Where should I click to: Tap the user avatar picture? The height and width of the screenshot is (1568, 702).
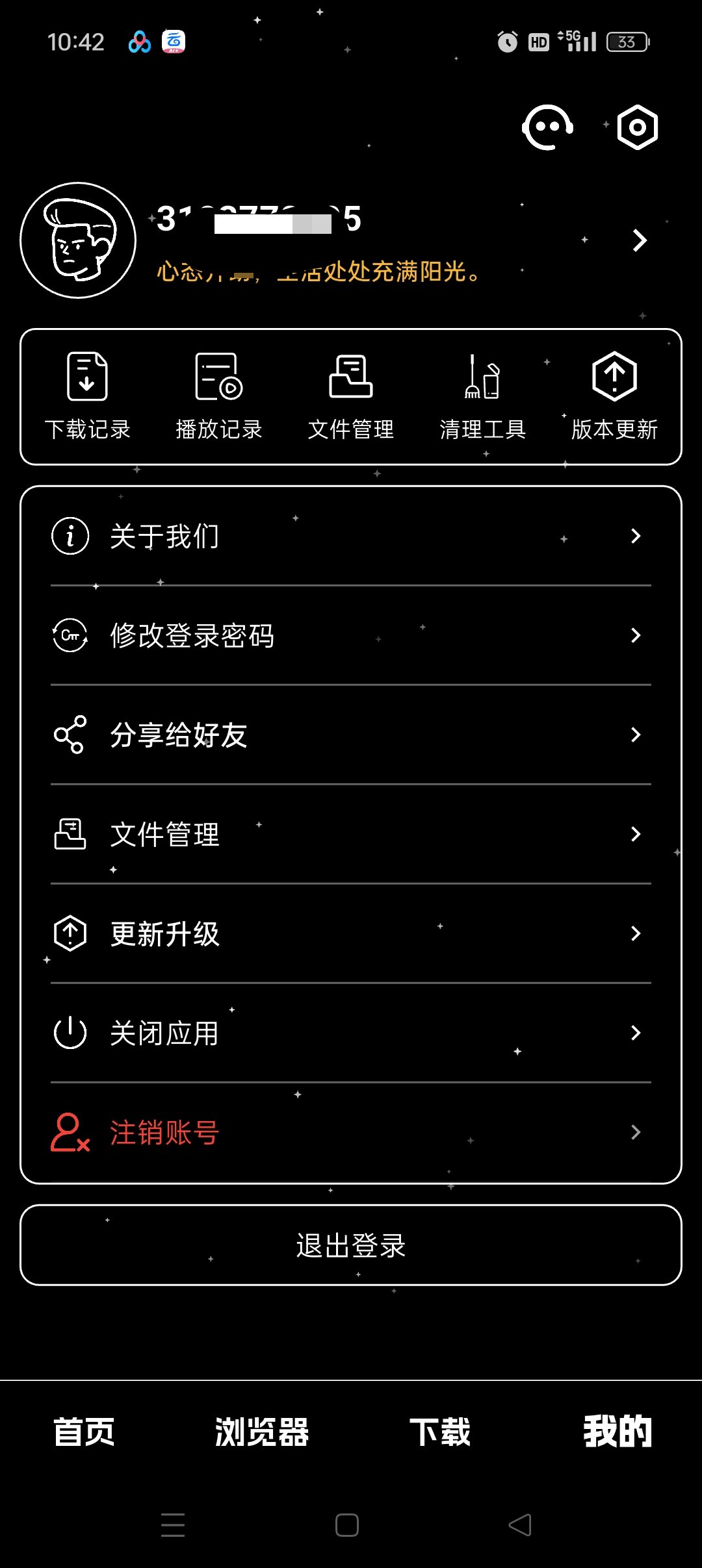(x=77, y=240)
